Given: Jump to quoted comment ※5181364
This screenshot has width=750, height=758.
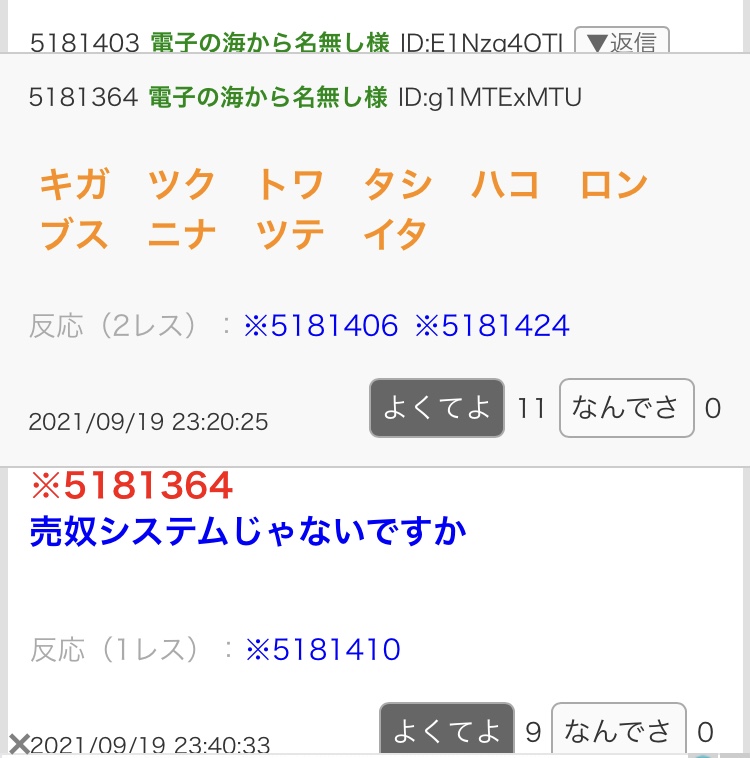Looking at the screenshot, I should point(132,487).
